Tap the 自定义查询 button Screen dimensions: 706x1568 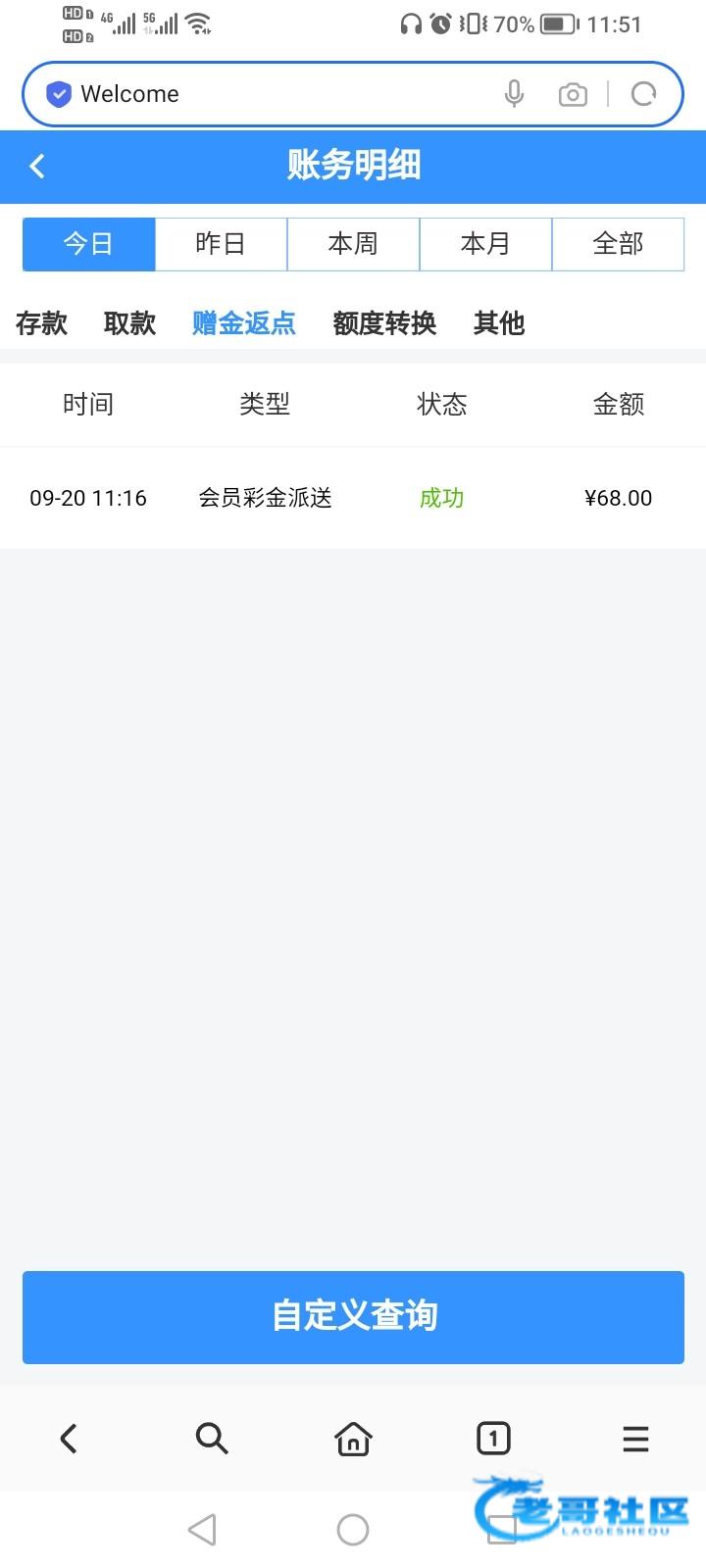pyautogui.click(x=353, y=1316)
